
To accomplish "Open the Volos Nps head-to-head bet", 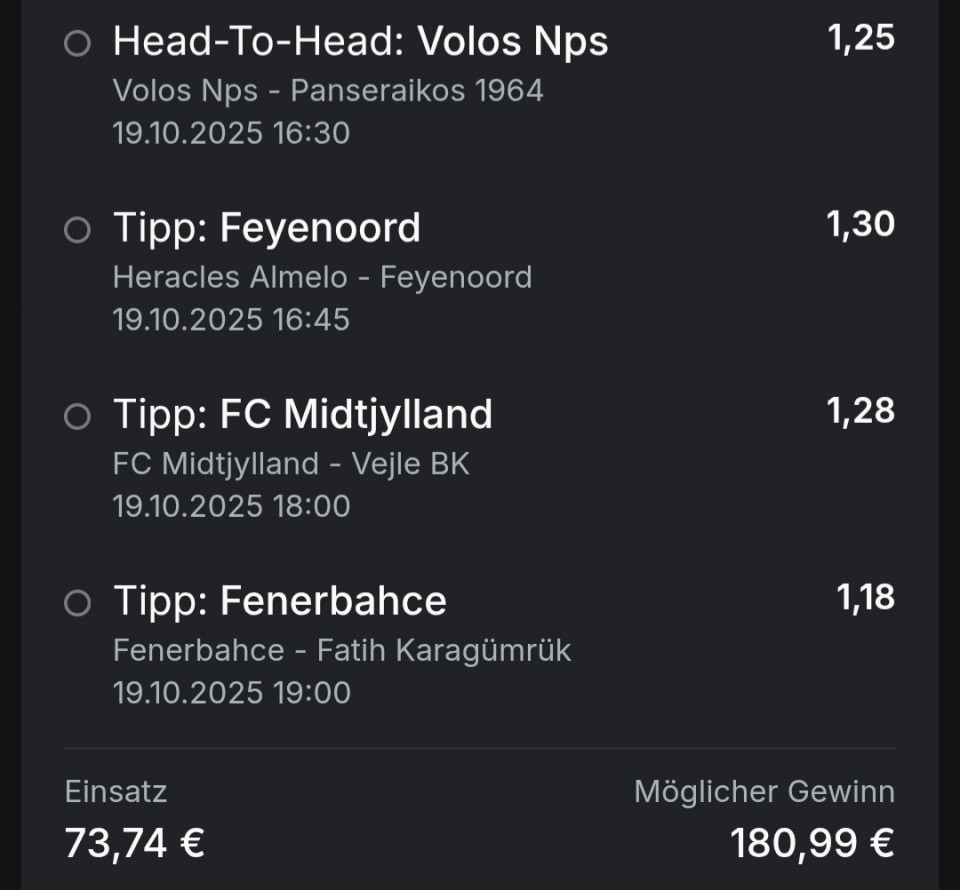I will tap(360, 42).
